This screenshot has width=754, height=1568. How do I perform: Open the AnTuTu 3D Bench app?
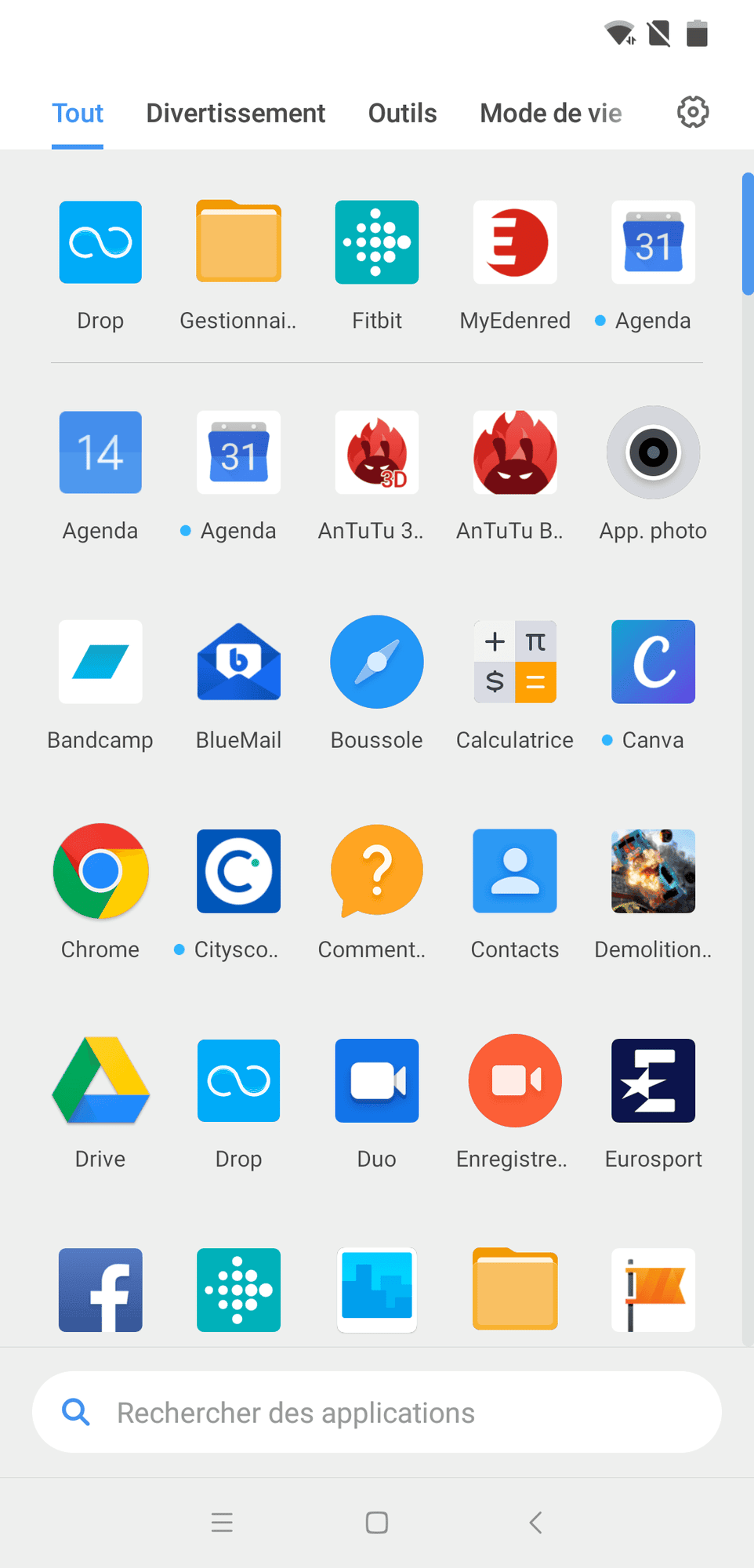pos(376,452)
